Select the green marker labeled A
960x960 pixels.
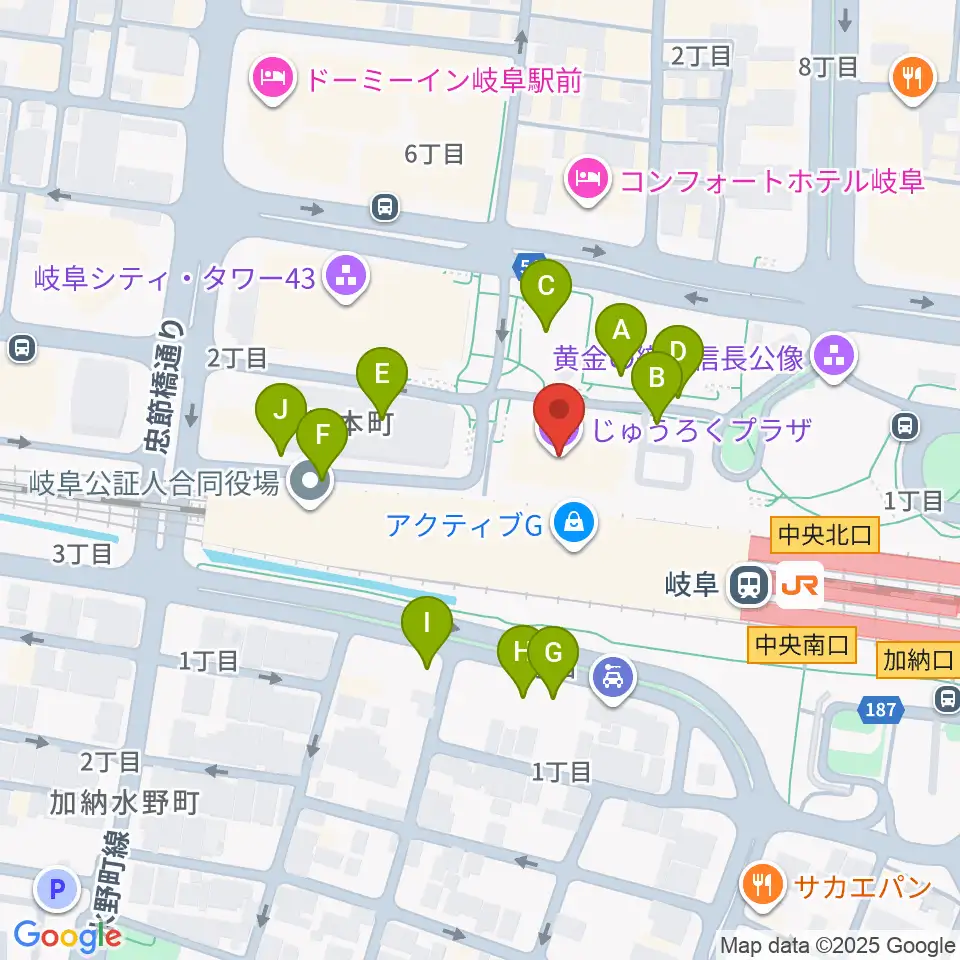coord(621,338)
